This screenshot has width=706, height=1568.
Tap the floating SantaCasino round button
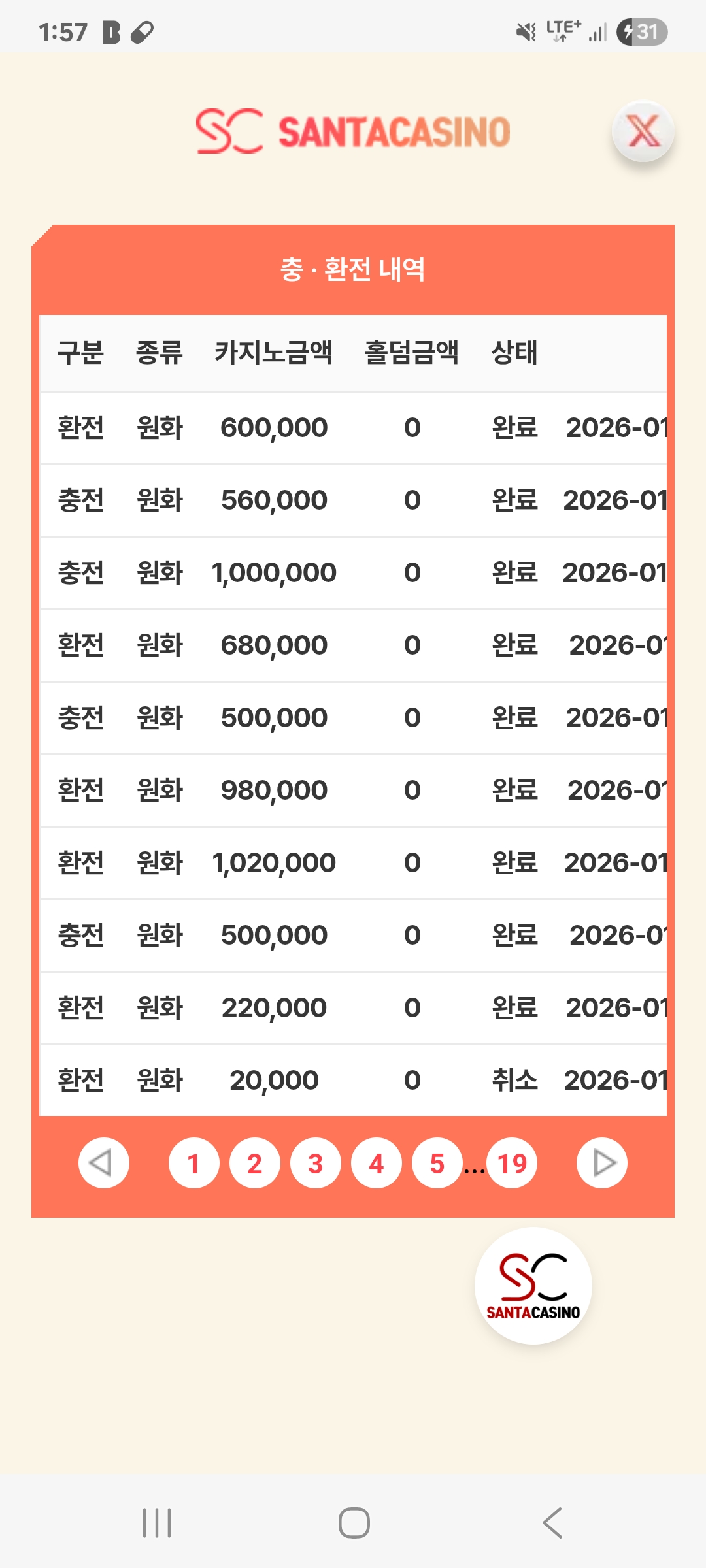[533, 1285]
